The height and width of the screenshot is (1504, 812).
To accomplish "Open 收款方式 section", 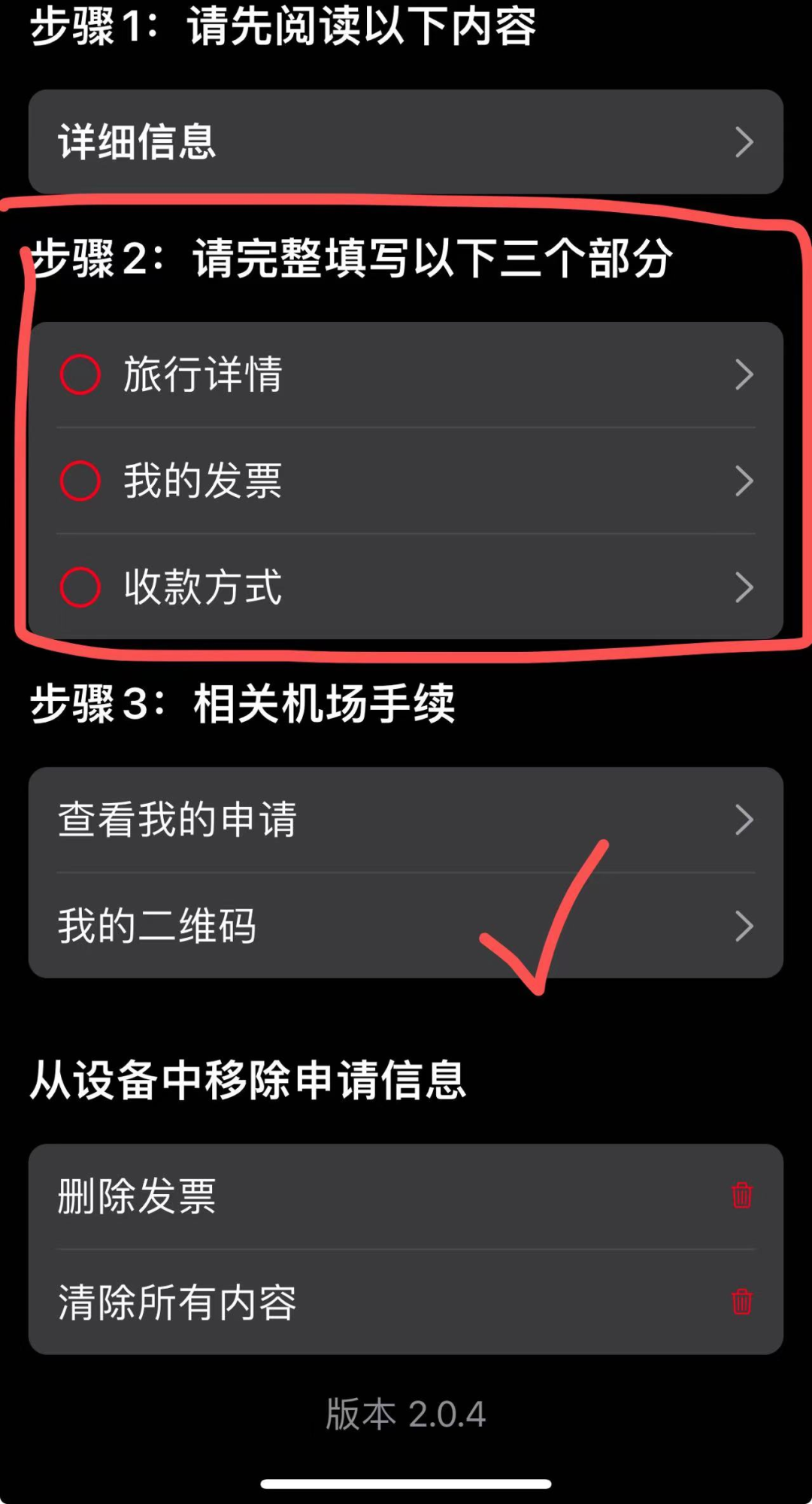I will tap(406, 587).
